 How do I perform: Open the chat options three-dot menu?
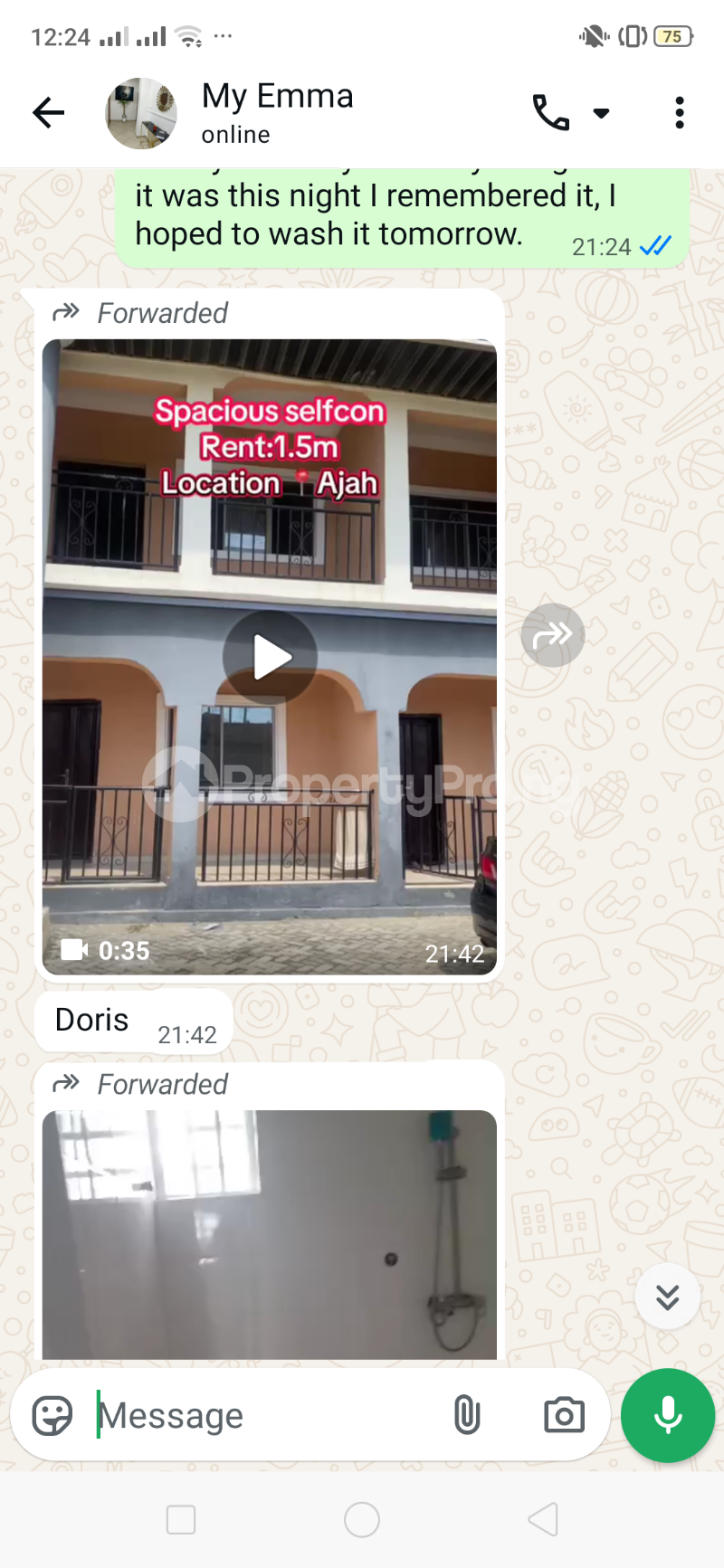point(678,112)
